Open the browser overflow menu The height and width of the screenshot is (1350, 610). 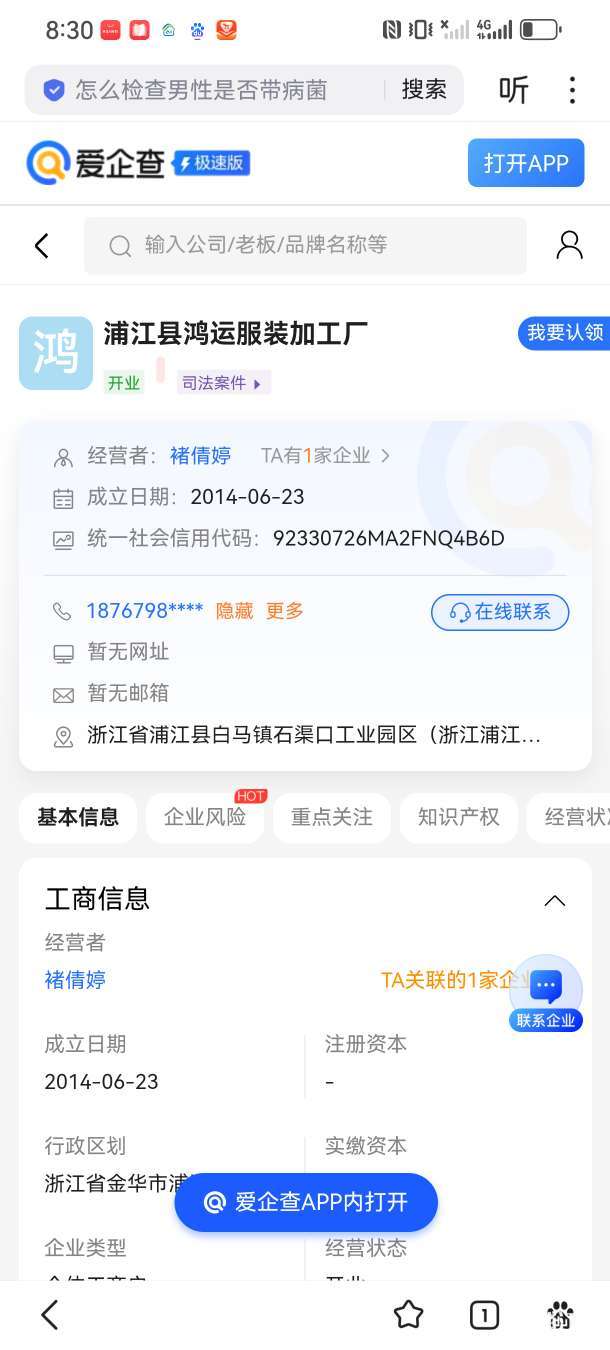click(572, 90)
